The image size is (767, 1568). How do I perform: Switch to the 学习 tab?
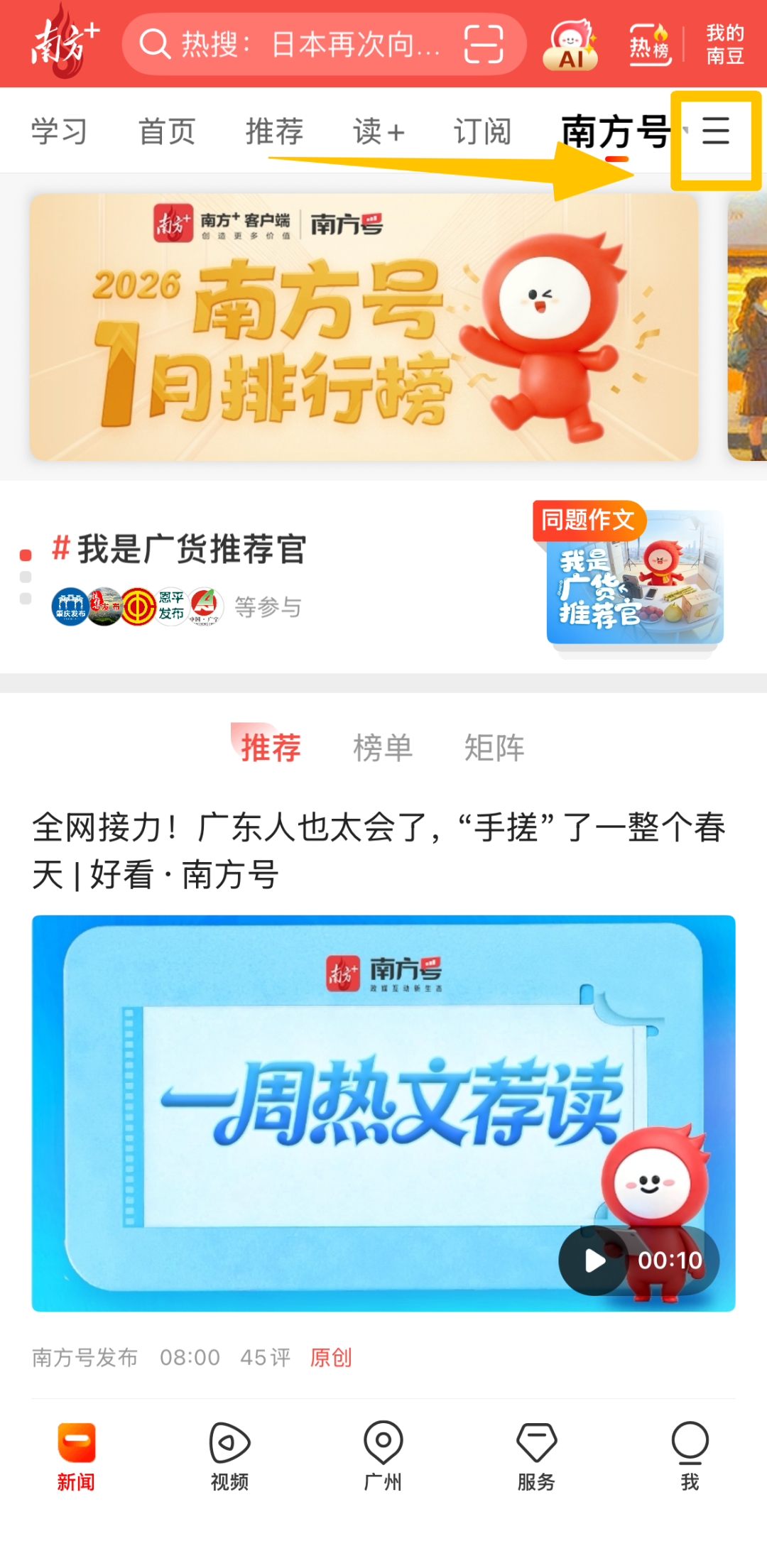pos(59,131)
